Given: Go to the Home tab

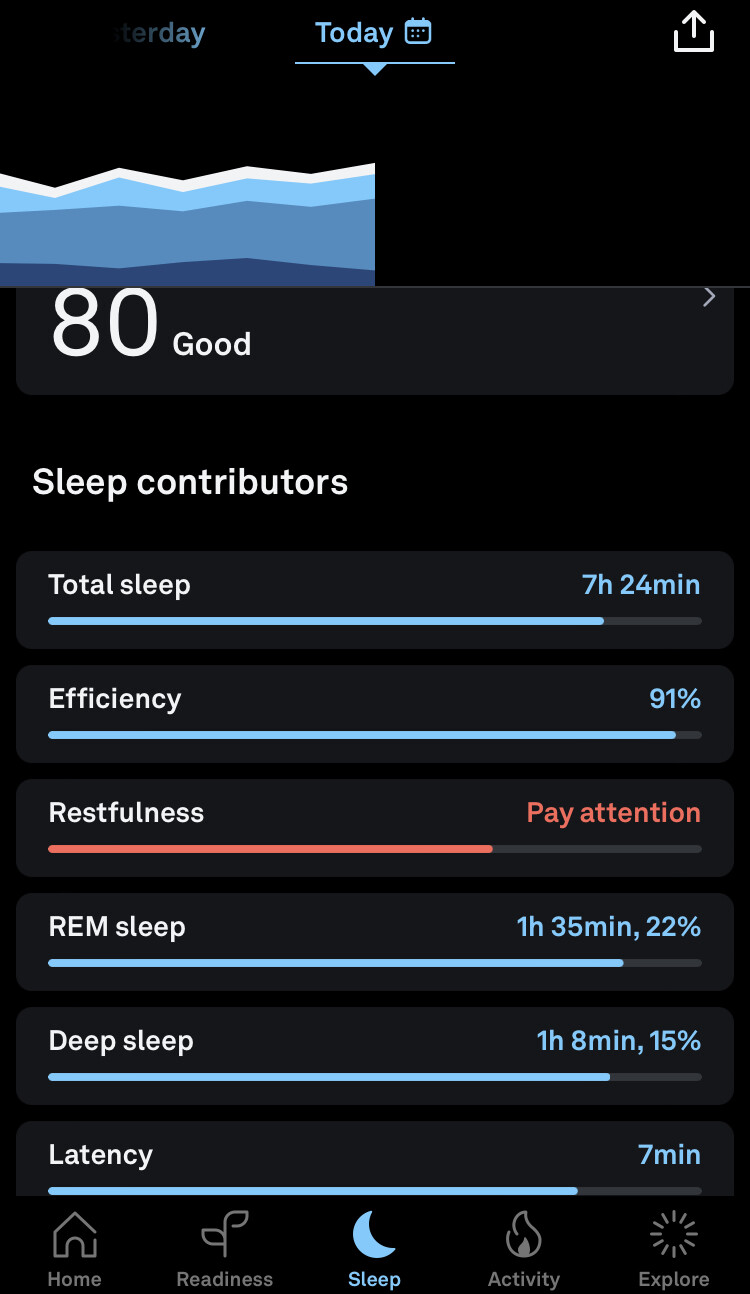Looking at the screenshot, I should (x=75, y=1248).
